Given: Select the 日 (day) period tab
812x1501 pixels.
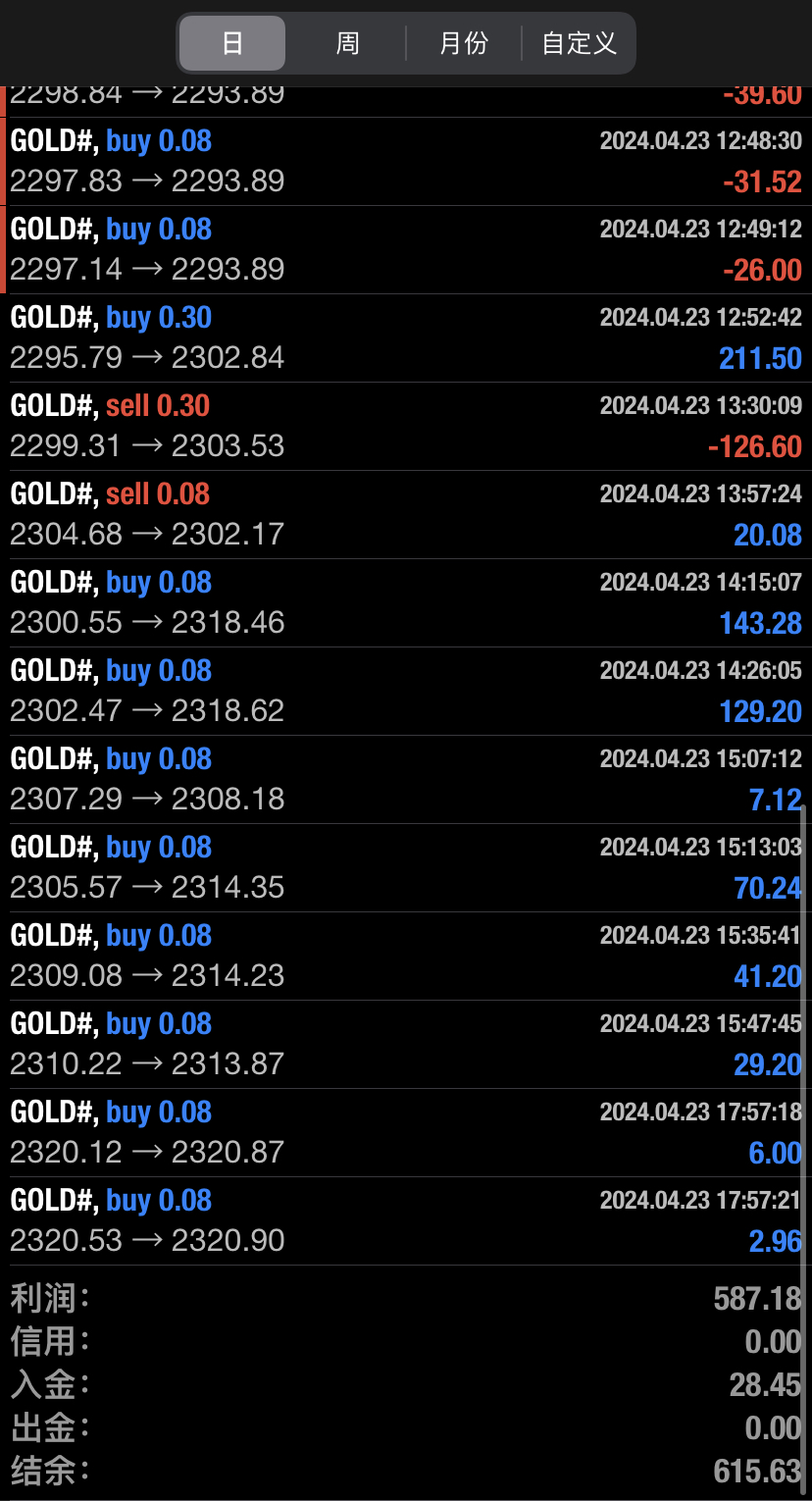Looking at the screenshot, I should [x=232, y=43].
